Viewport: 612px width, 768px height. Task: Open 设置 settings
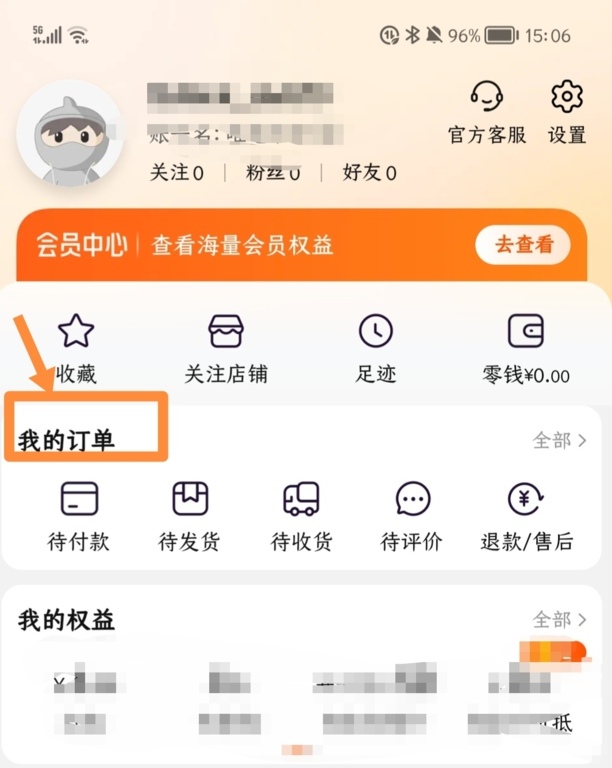coord(567,112)
